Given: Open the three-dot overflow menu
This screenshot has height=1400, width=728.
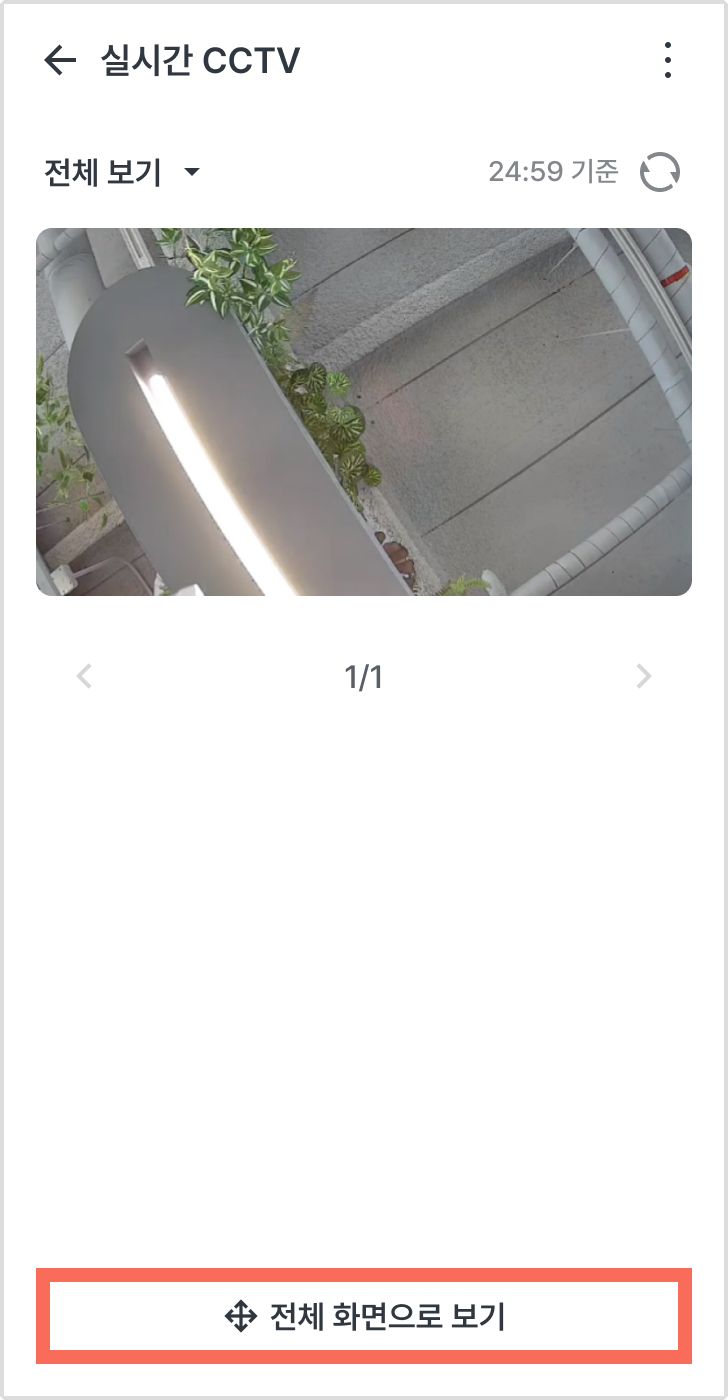Looking at the screenshot, I should tap(667, 61).
